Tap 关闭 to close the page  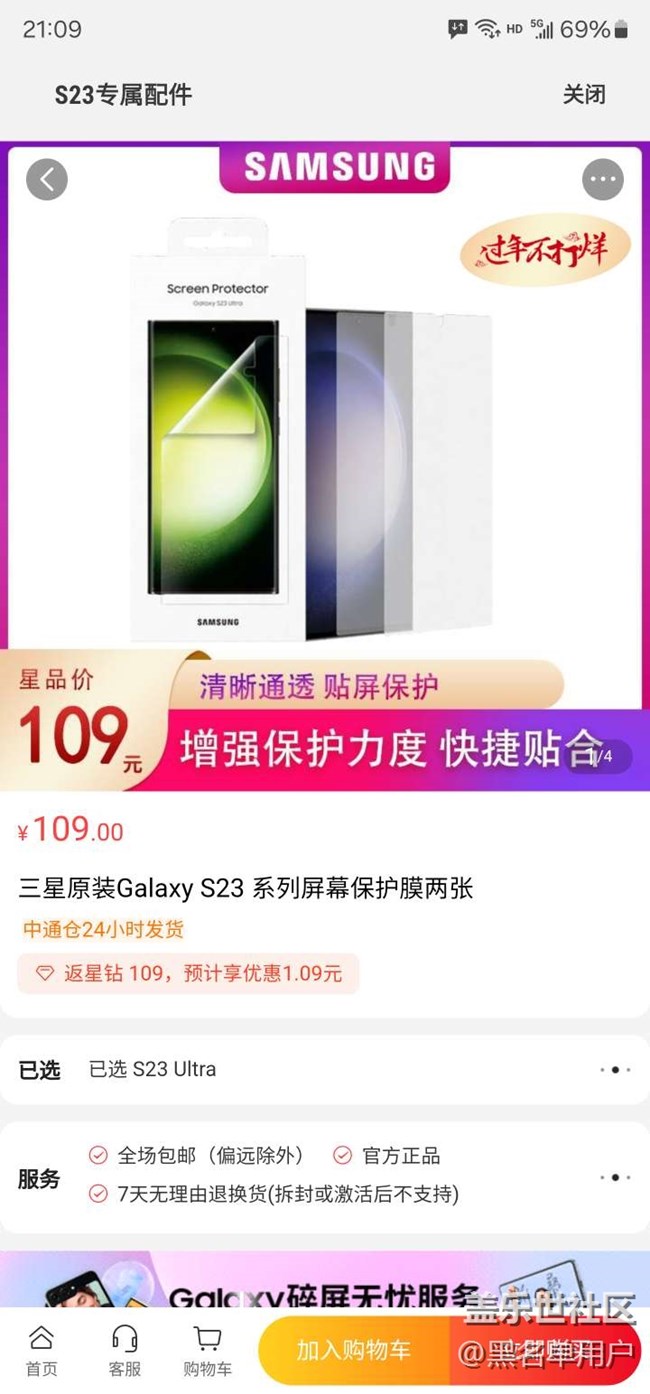click(583, 95)
